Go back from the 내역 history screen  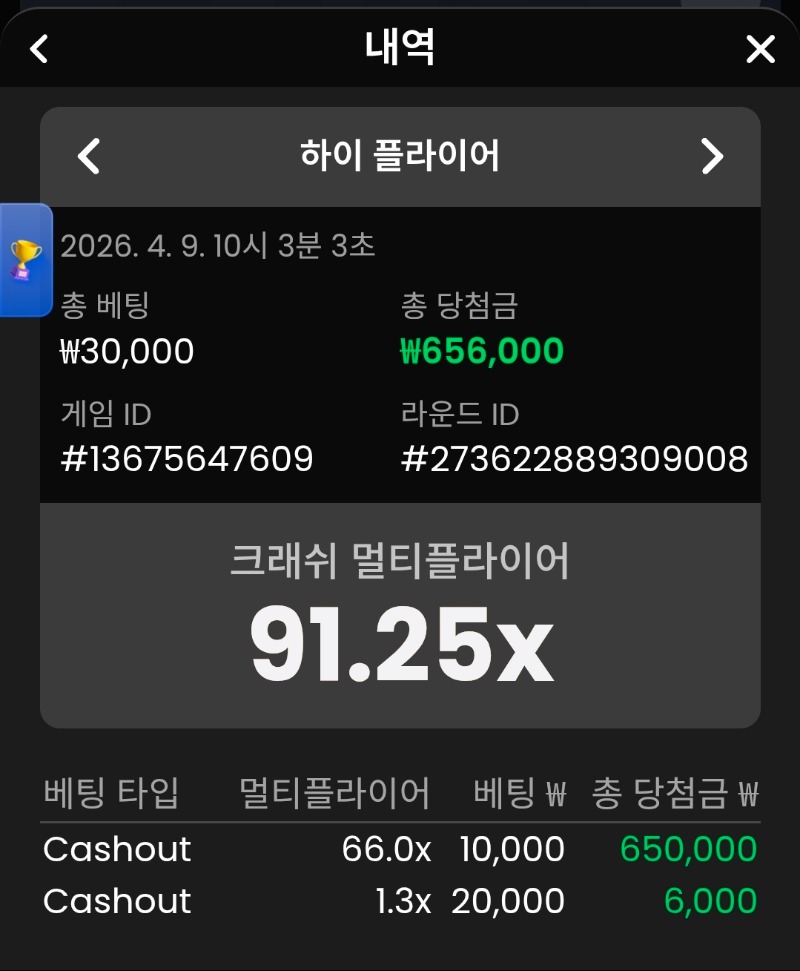[x=39, y=48]
